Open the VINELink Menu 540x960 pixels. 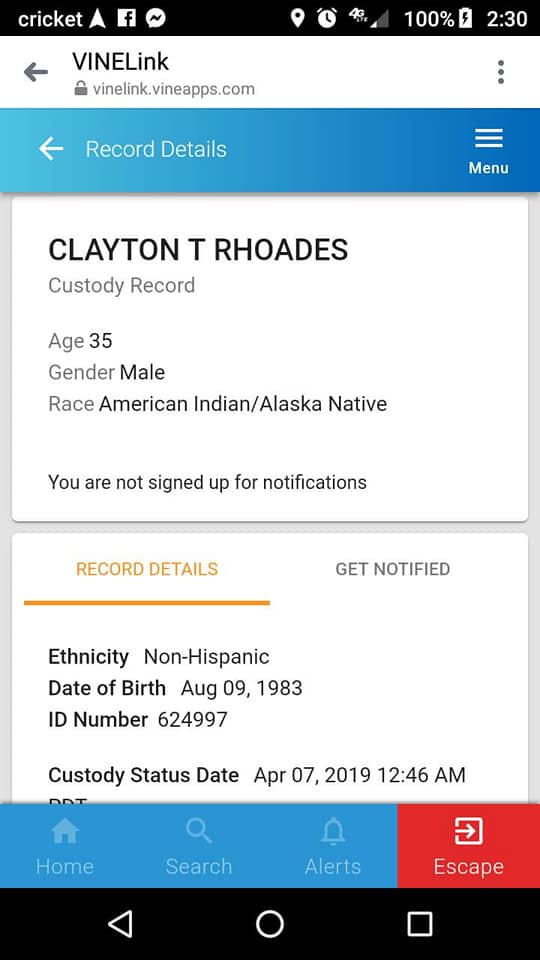point(488,151)
